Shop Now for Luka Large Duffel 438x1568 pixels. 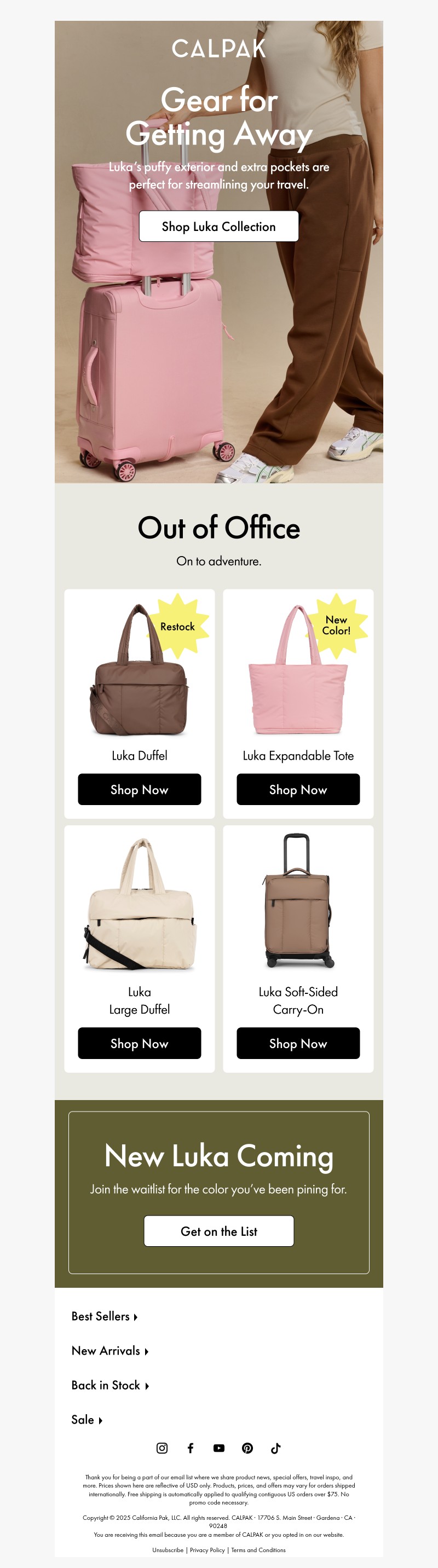[x=140, y=1043]
